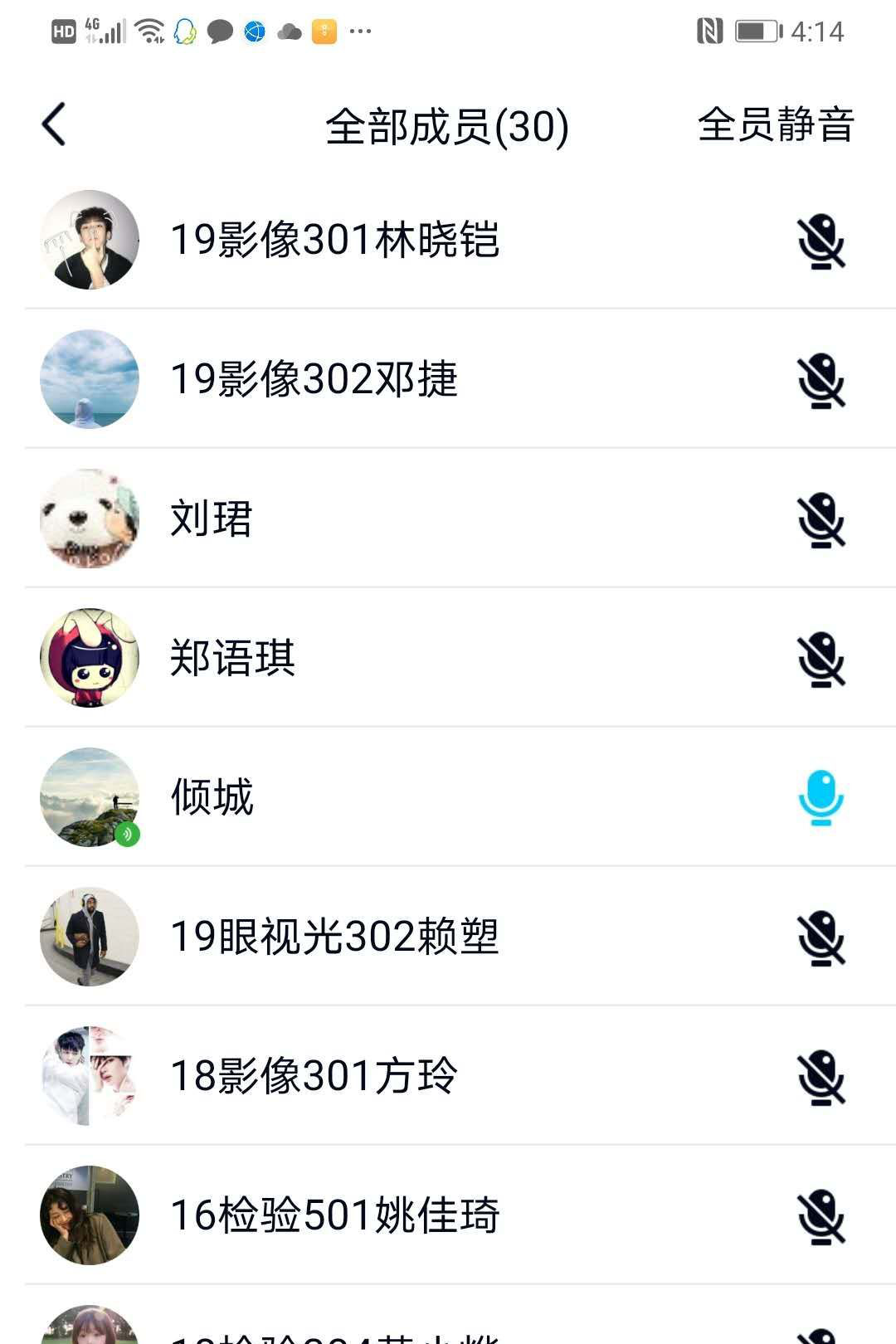This screenshot has width=896, height=1344.
Task: Toggle the mic icon beside 郑语琪
Action: [x=821, y=660]
